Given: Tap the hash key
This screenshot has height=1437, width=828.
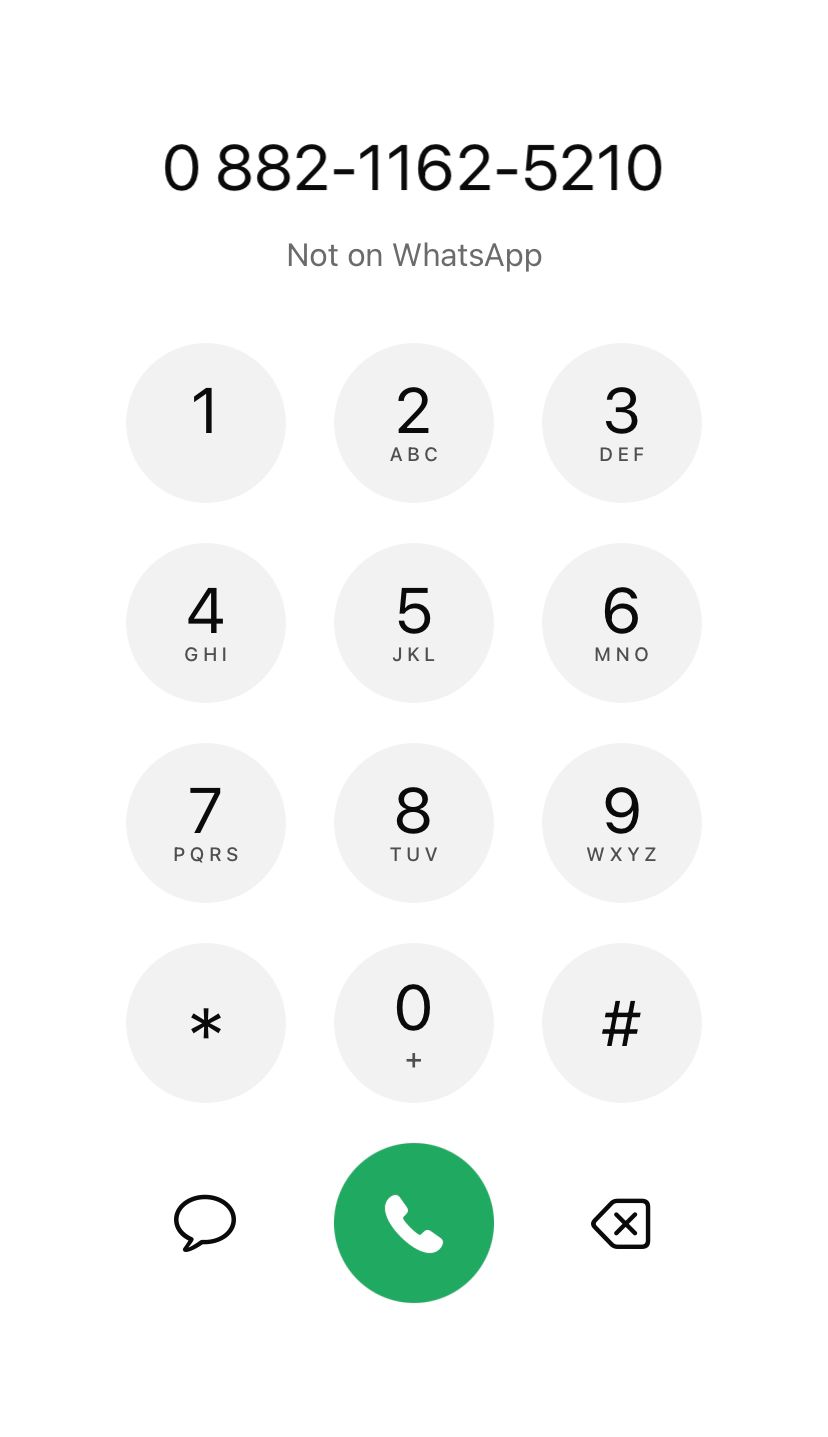Looking at the screenshot, I should [622, 1022].
